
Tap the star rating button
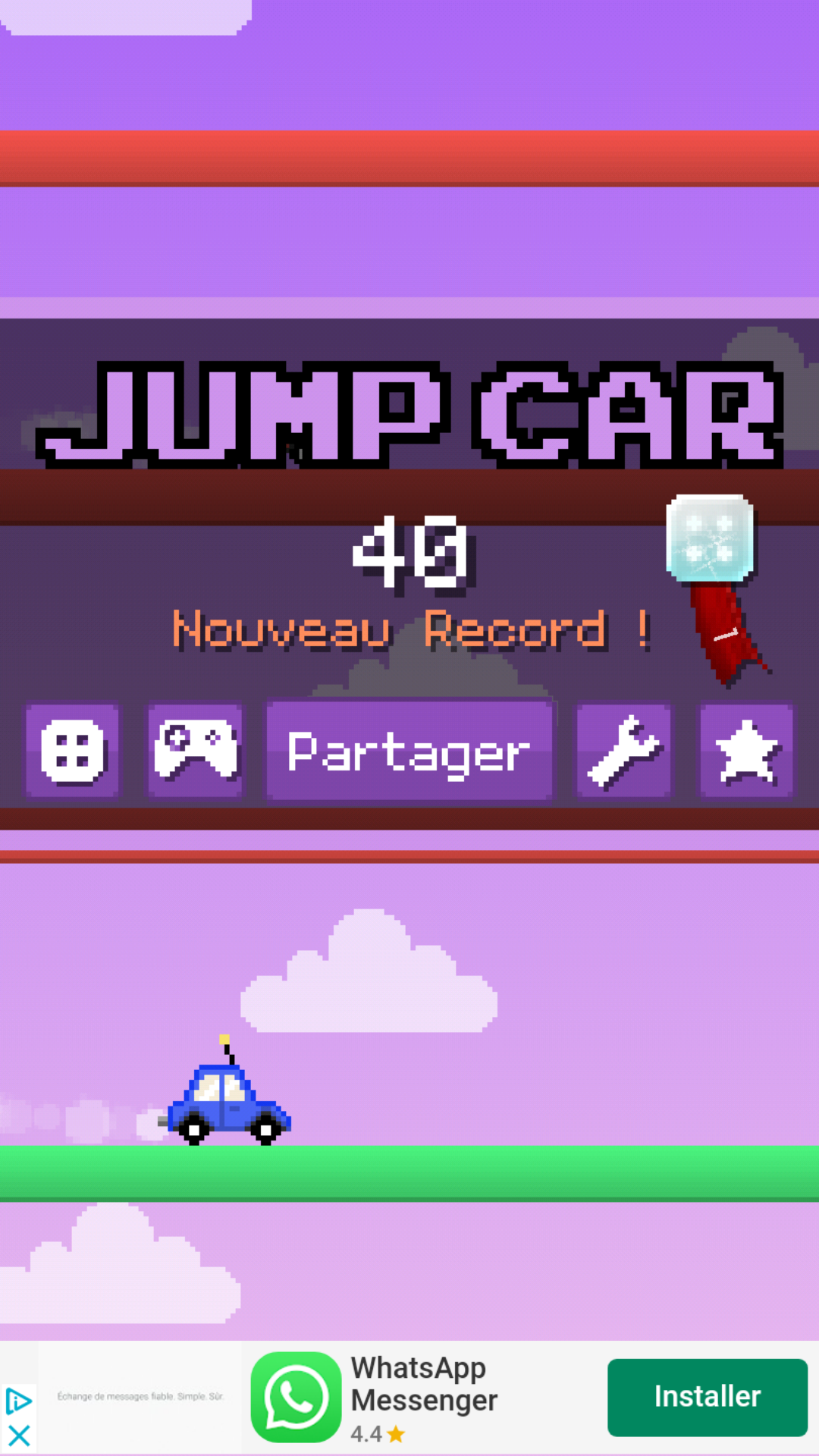[746, 751]
